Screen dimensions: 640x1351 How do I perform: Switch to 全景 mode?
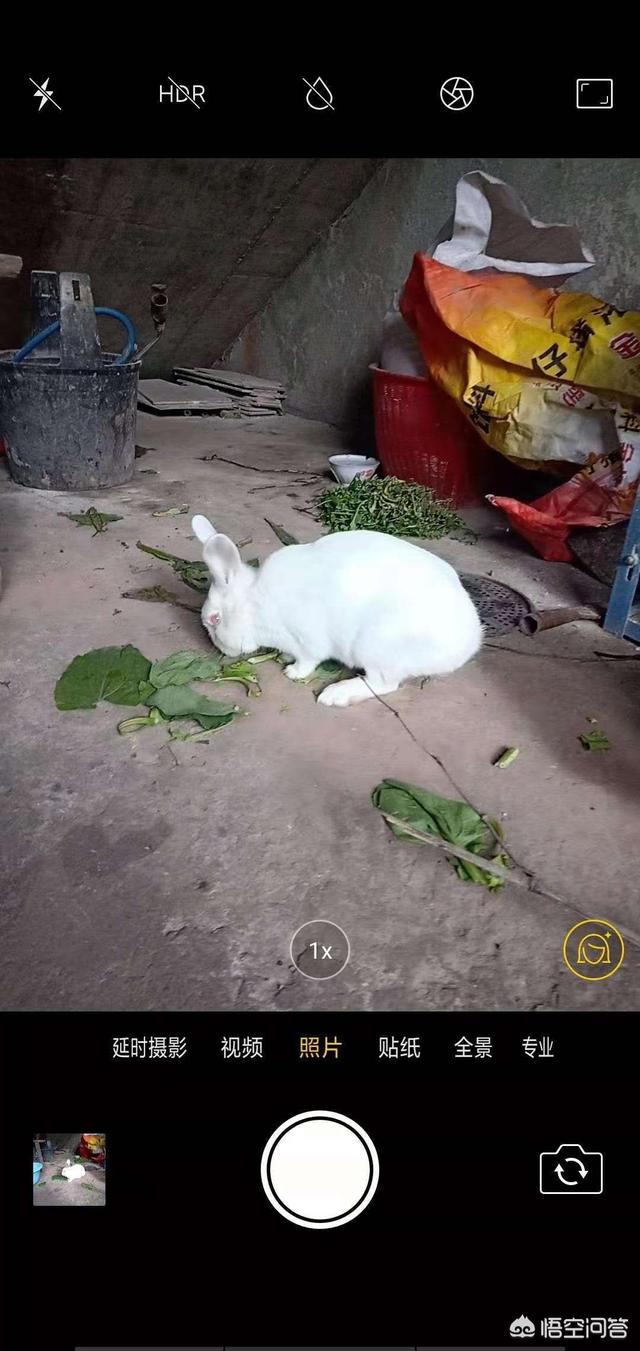(474, 1048)
